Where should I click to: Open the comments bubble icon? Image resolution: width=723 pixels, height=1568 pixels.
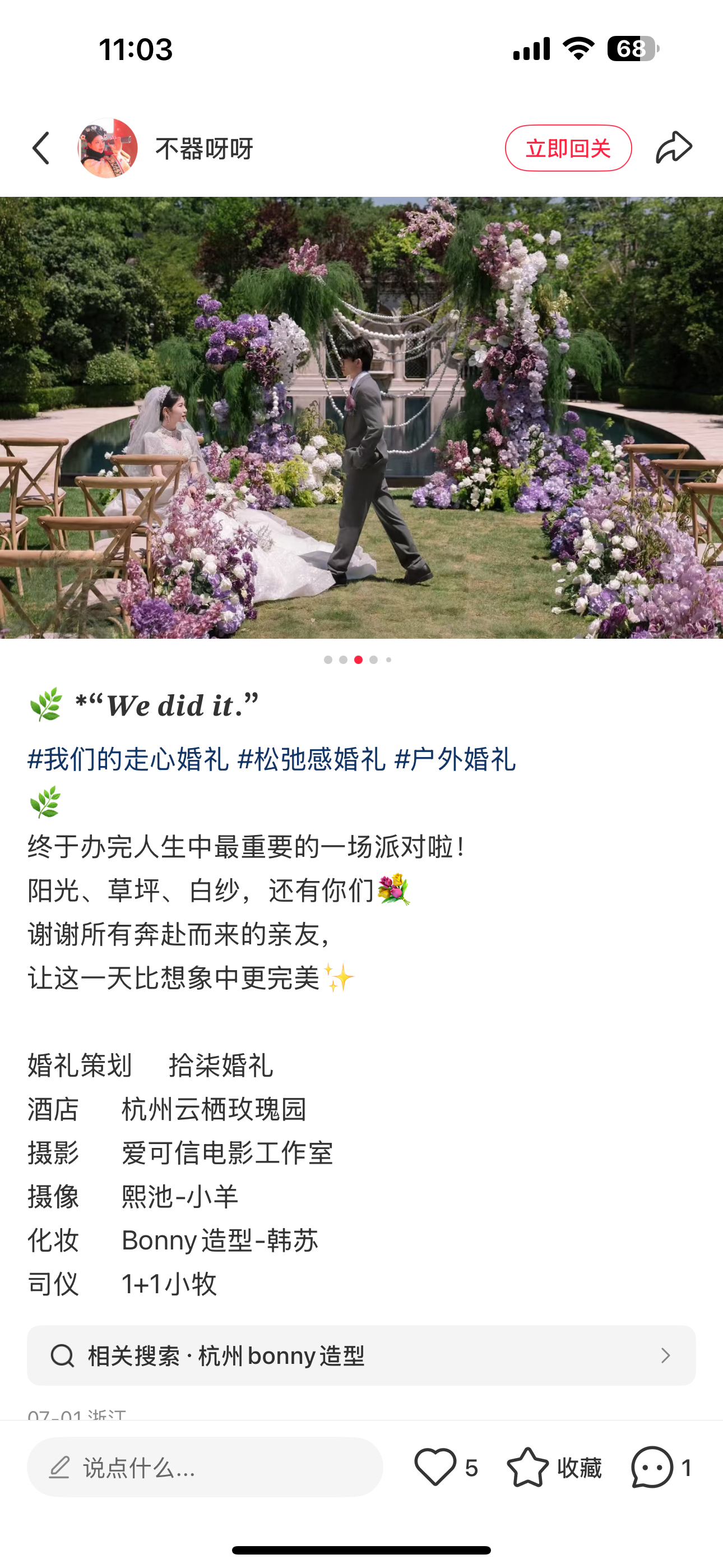(652, 1468)
